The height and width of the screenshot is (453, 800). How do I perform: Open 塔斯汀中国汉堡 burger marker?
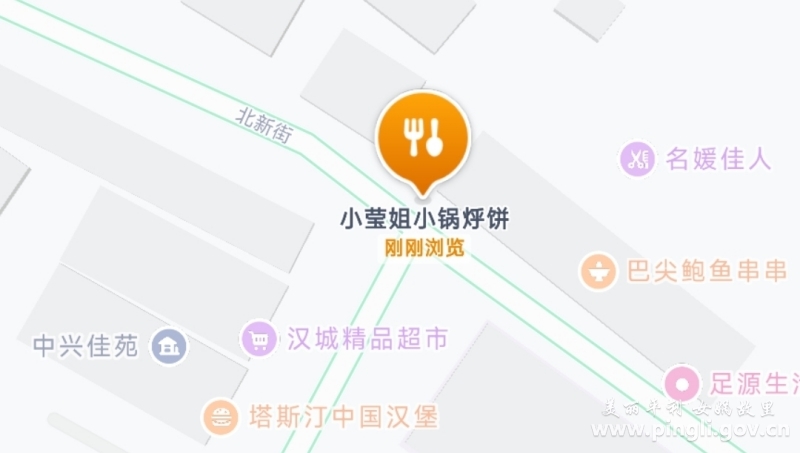tap(219, 416)
